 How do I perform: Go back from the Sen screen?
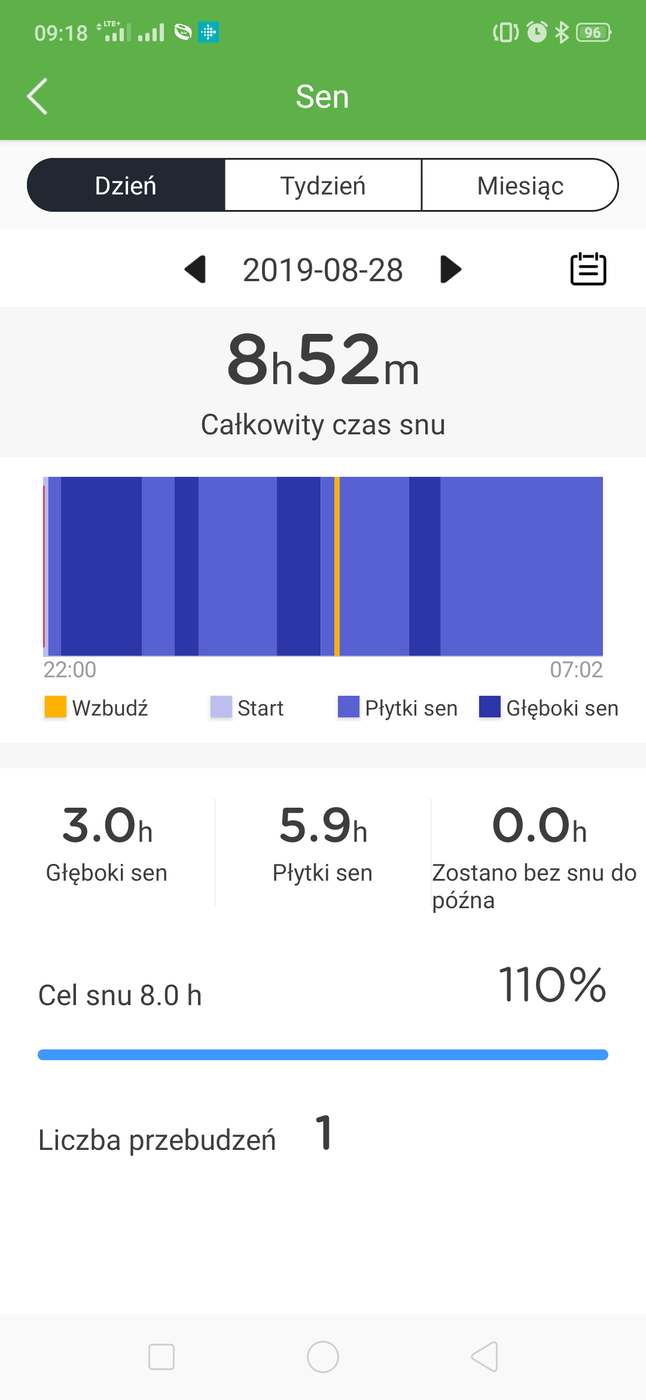(37, 97)
